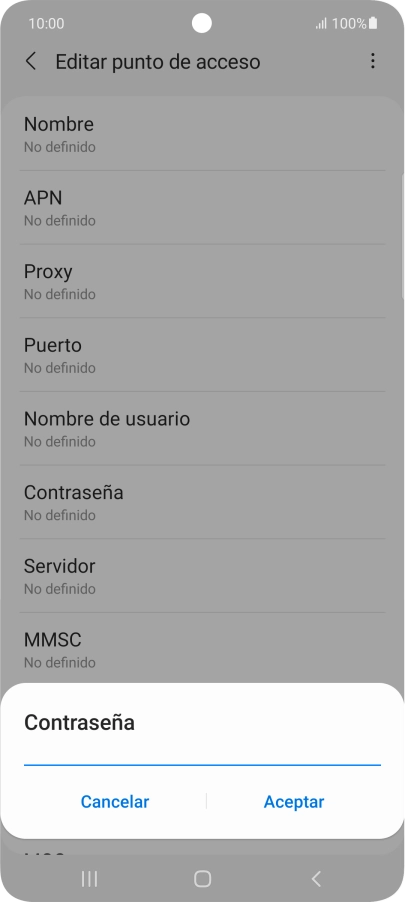Tap the Contraseña text input field
The image size is (405, 902).
(202, 754)
